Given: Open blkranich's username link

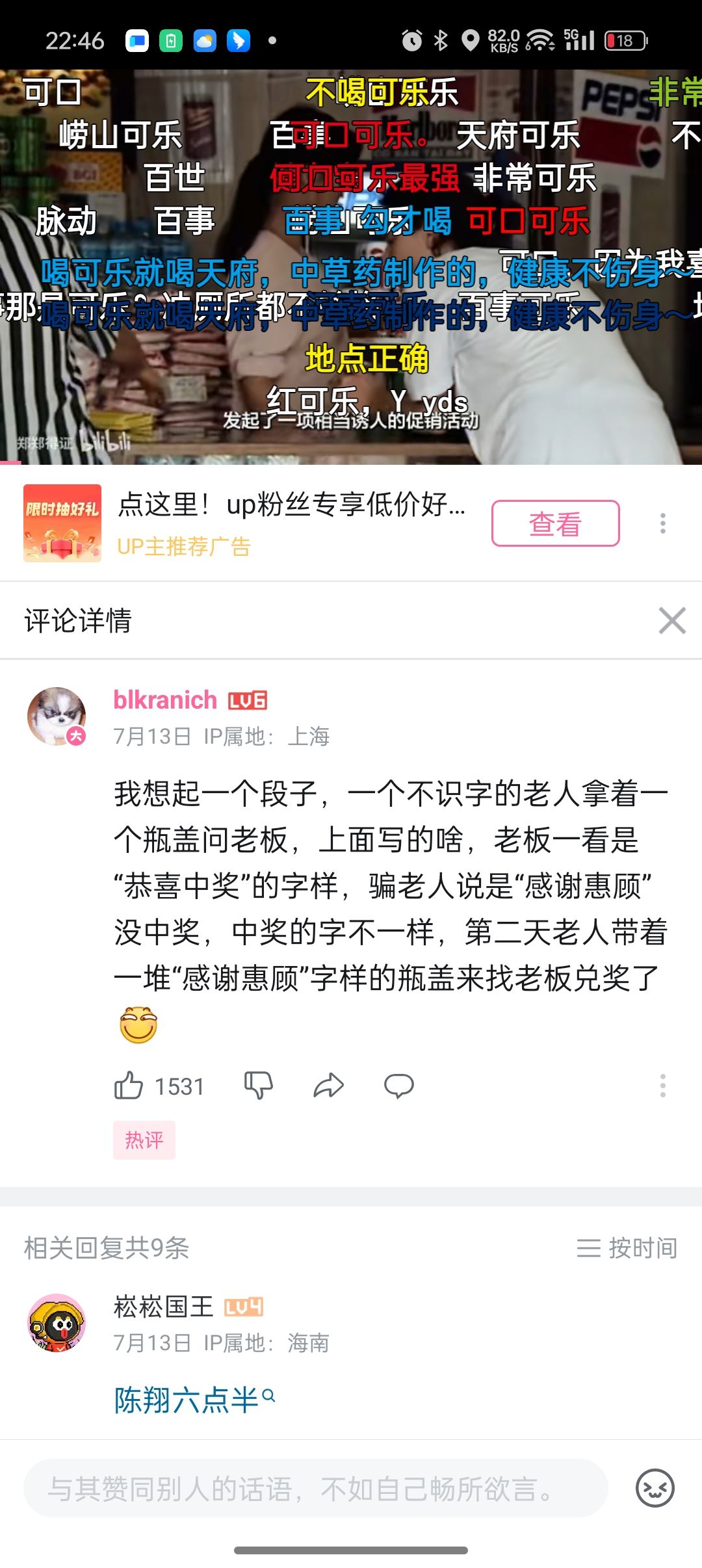Looking at the screenshot, I should (x=165, y=700).
